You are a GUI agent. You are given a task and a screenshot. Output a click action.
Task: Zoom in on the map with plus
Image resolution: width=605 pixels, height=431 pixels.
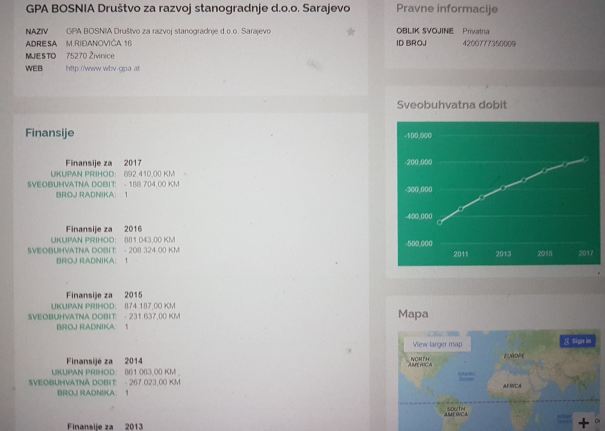(x=584, y=421)
